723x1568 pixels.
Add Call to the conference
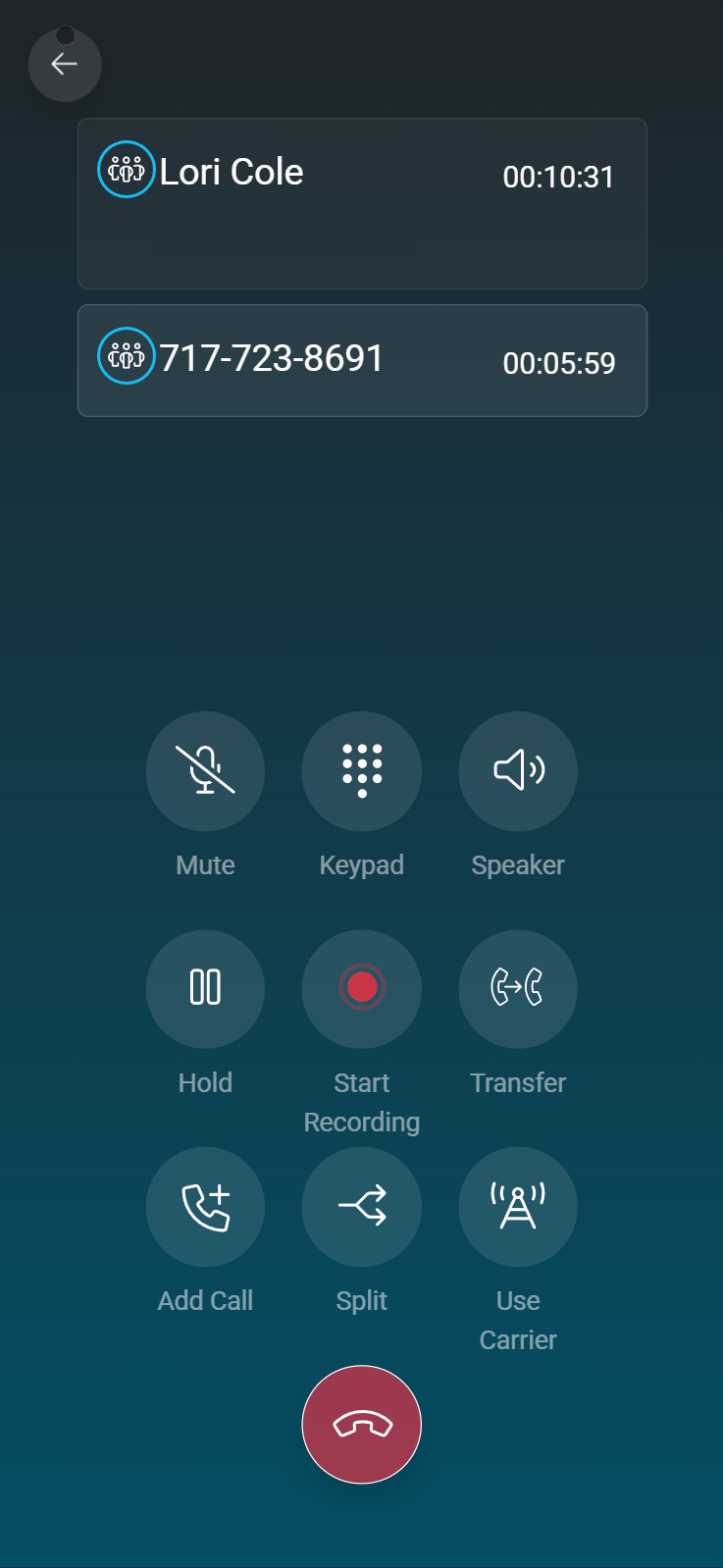pos(205,1206)
